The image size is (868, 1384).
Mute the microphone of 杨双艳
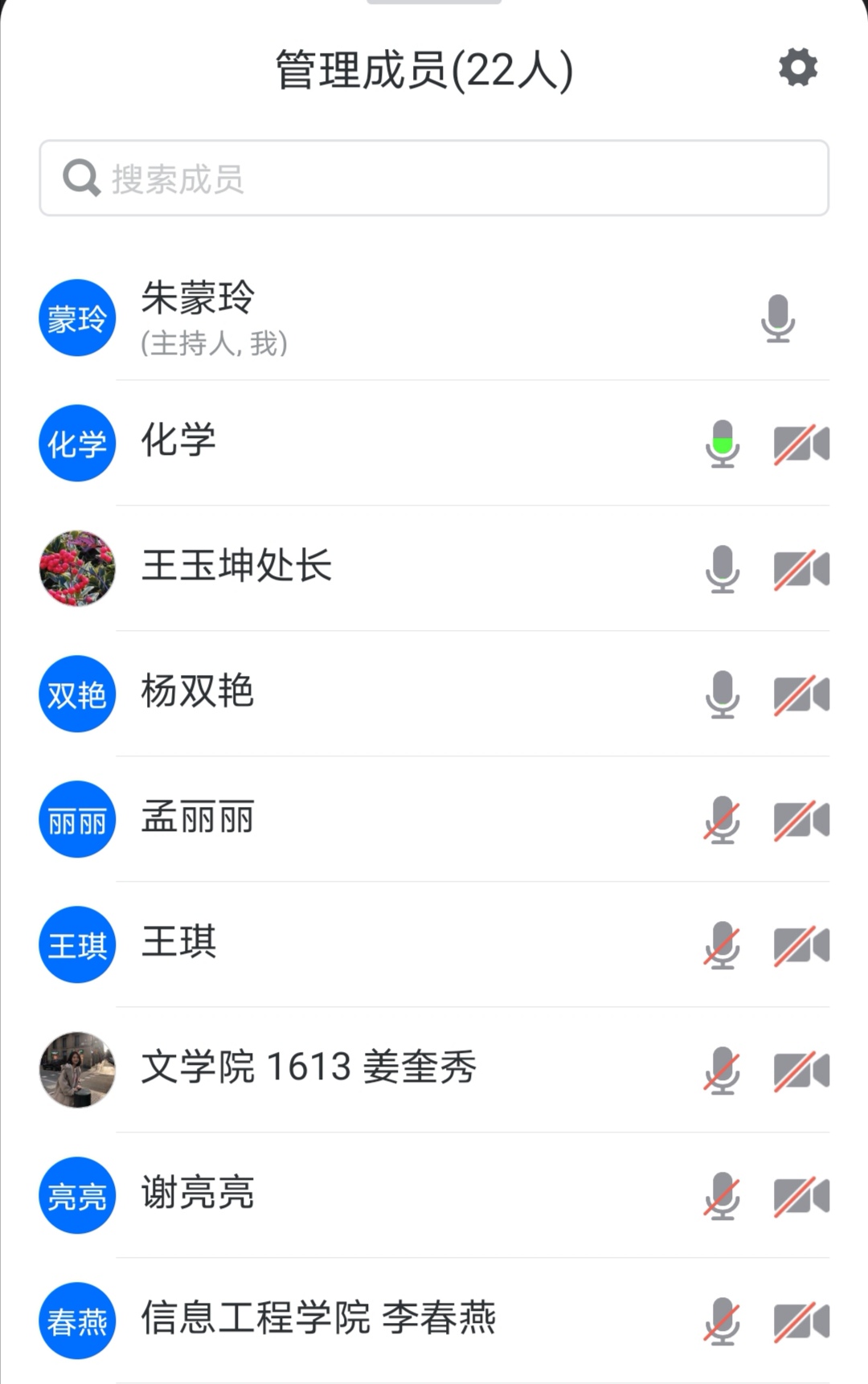point(723,694)
